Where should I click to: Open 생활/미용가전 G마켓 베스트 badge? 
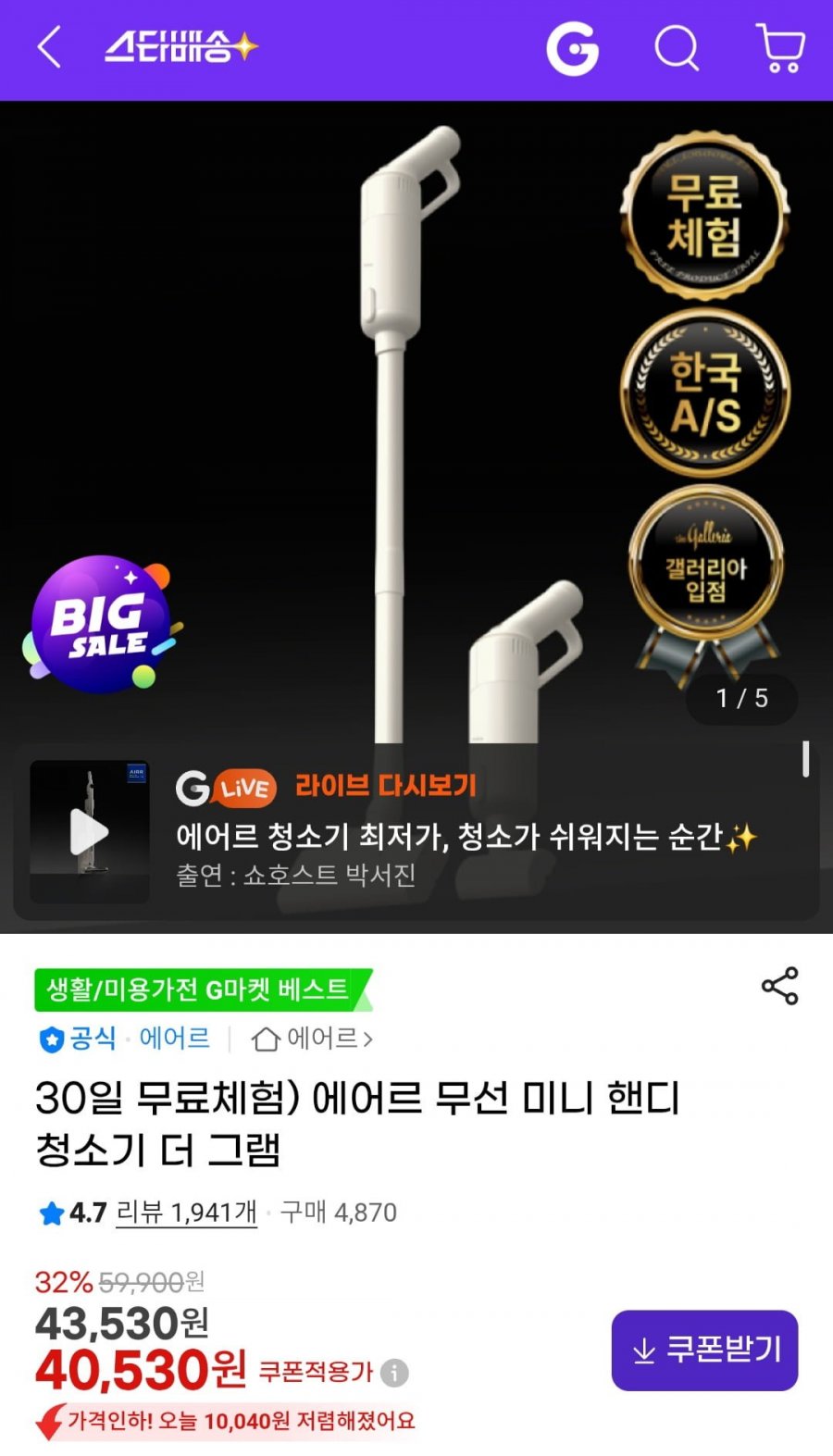(199, 989)
